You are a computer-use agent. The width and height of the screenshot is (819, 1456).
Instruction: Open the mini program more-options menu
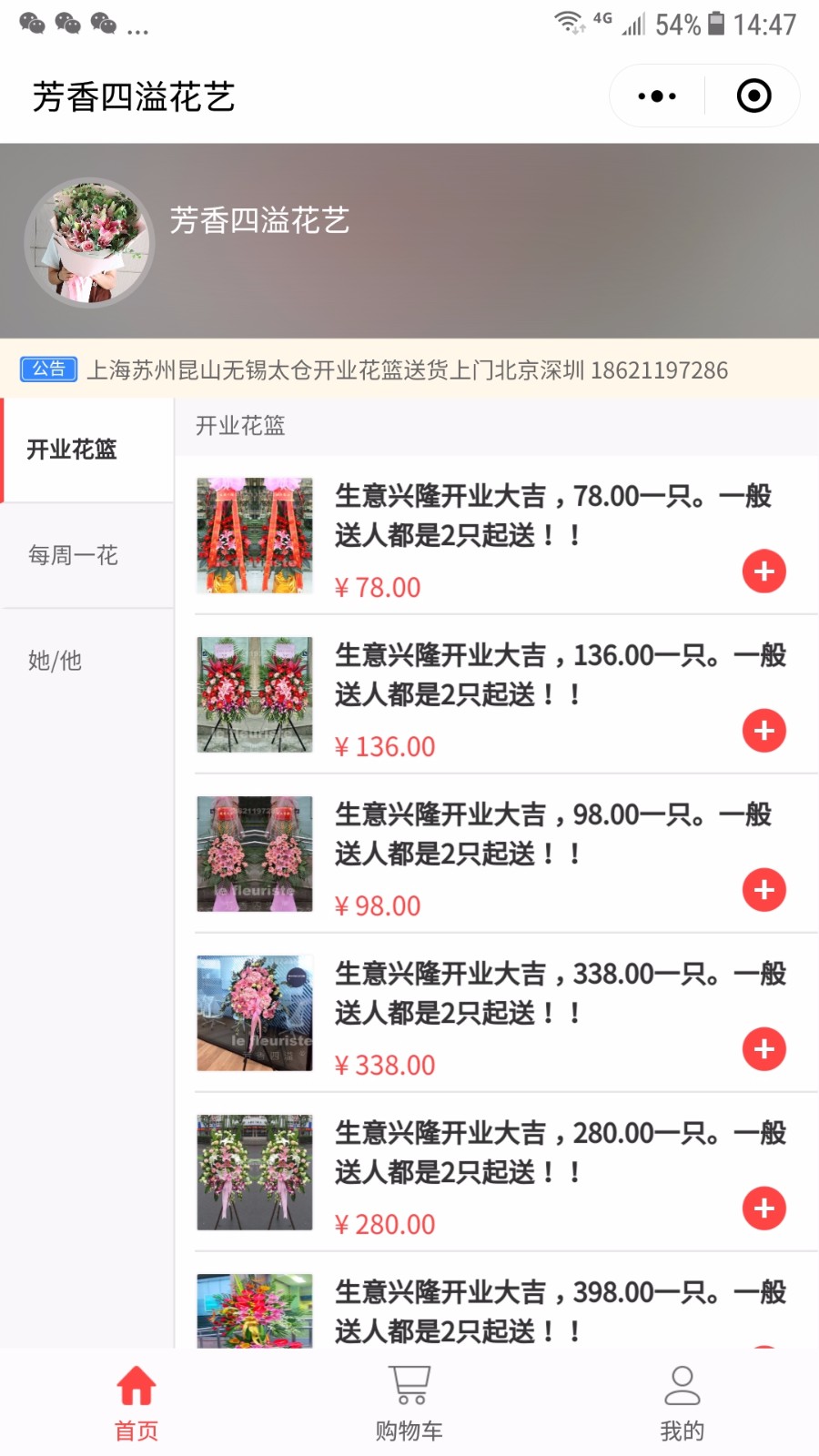pos(657,96)
